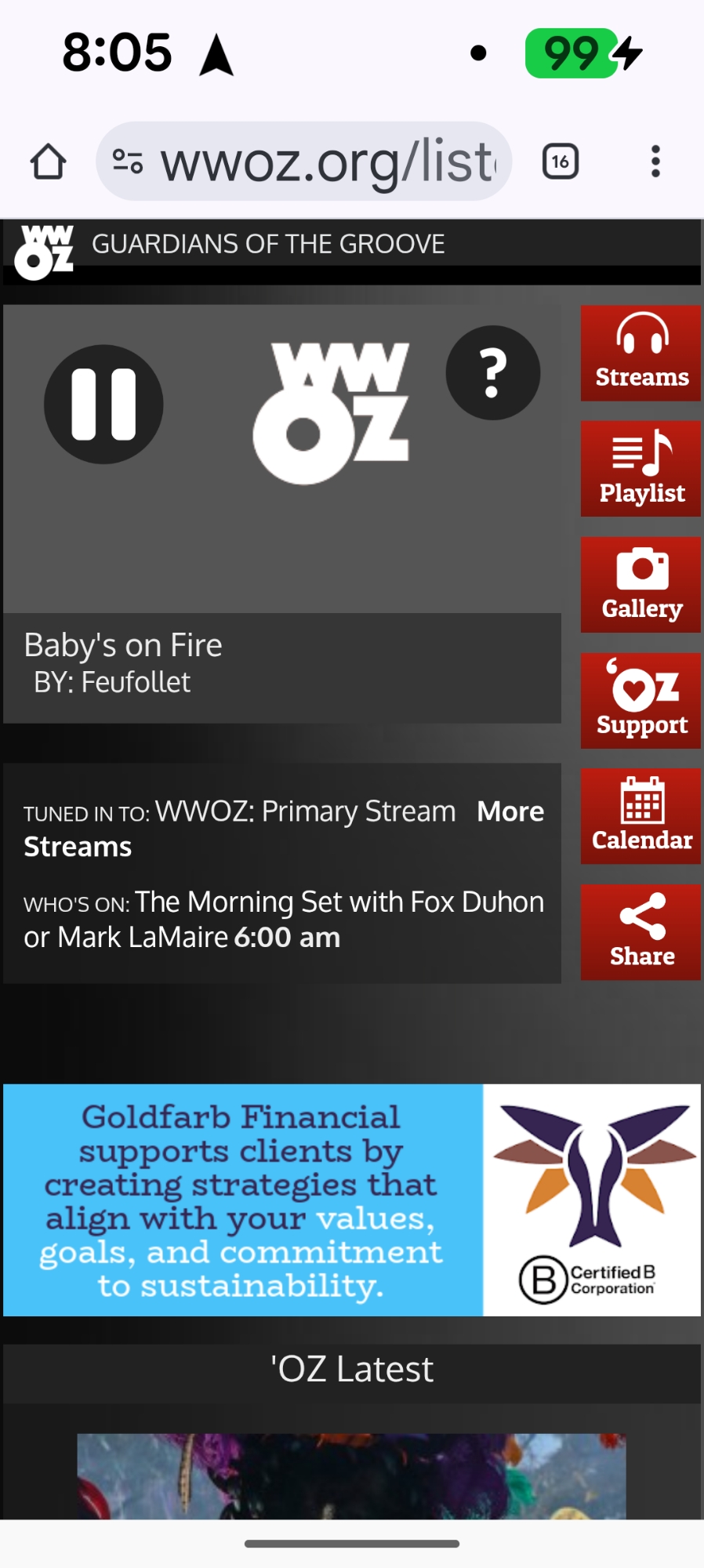This screenshot has width=704, height=1568.
Task: Open the Calendar
Action: (640, 816)
